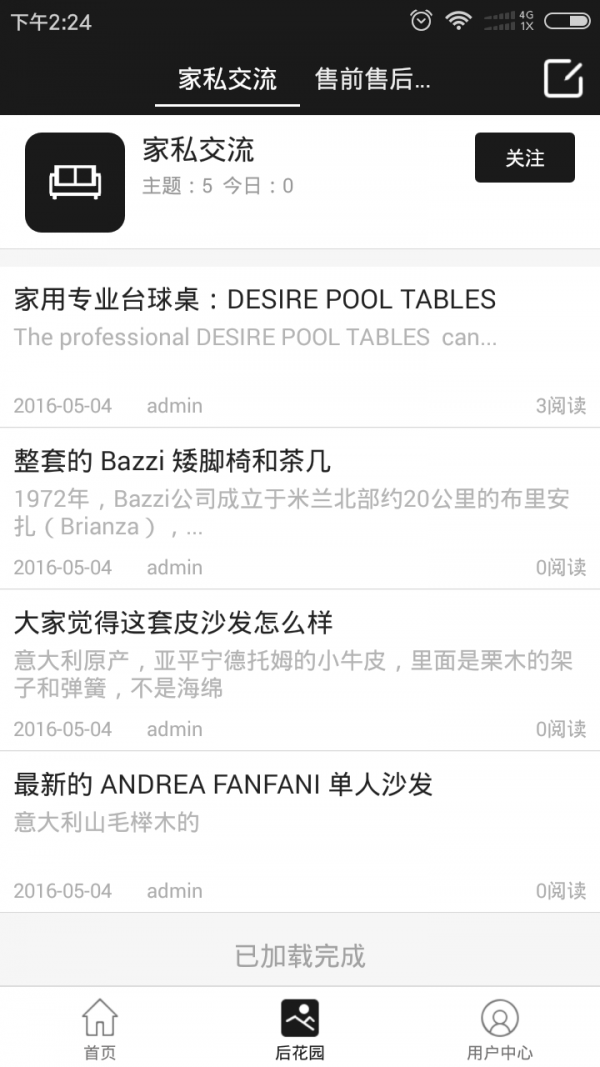Switch to the 家私交流 top tab
600x1067 pixels.
pyautogui.click(x=227, y=80)
